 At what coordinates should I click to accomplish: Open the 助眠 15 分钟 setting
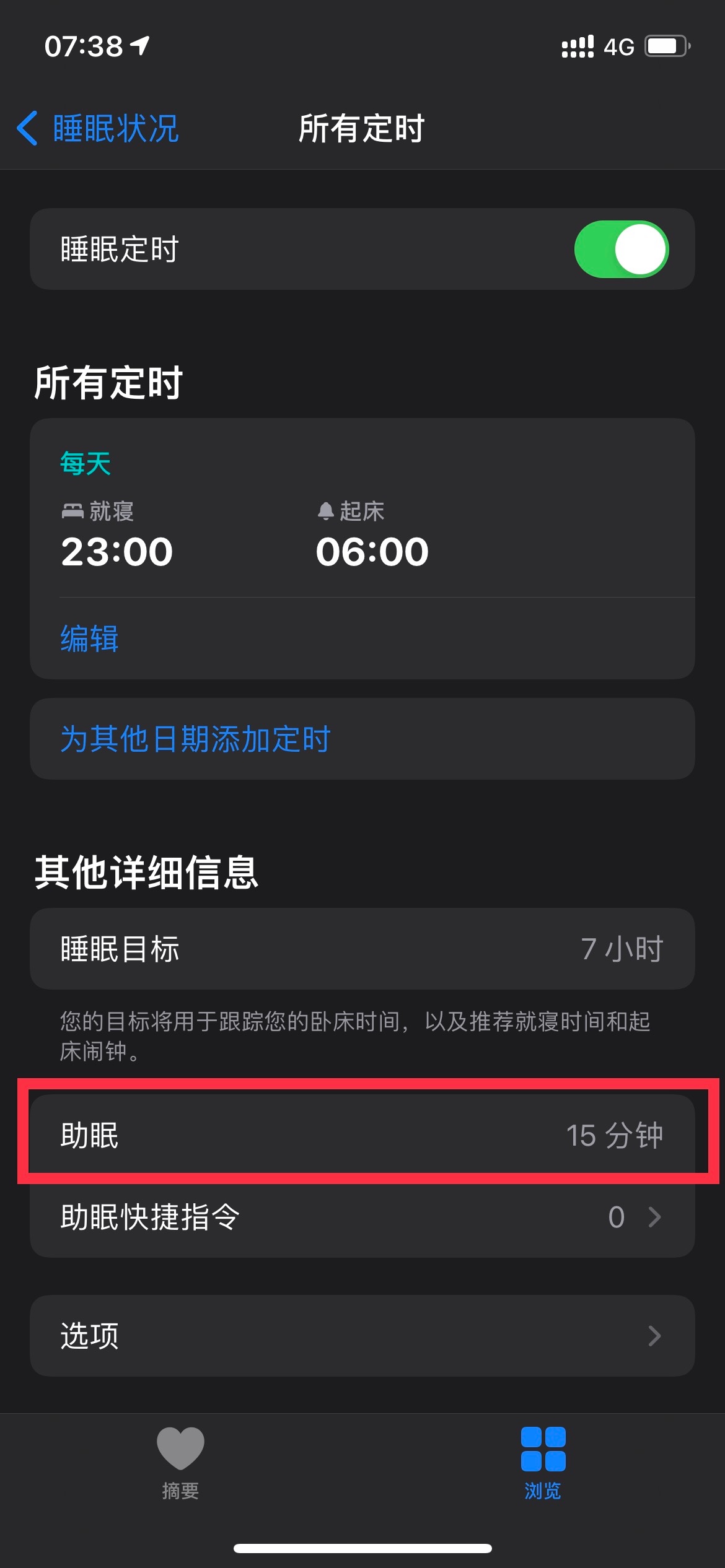tap(362, 1135)
